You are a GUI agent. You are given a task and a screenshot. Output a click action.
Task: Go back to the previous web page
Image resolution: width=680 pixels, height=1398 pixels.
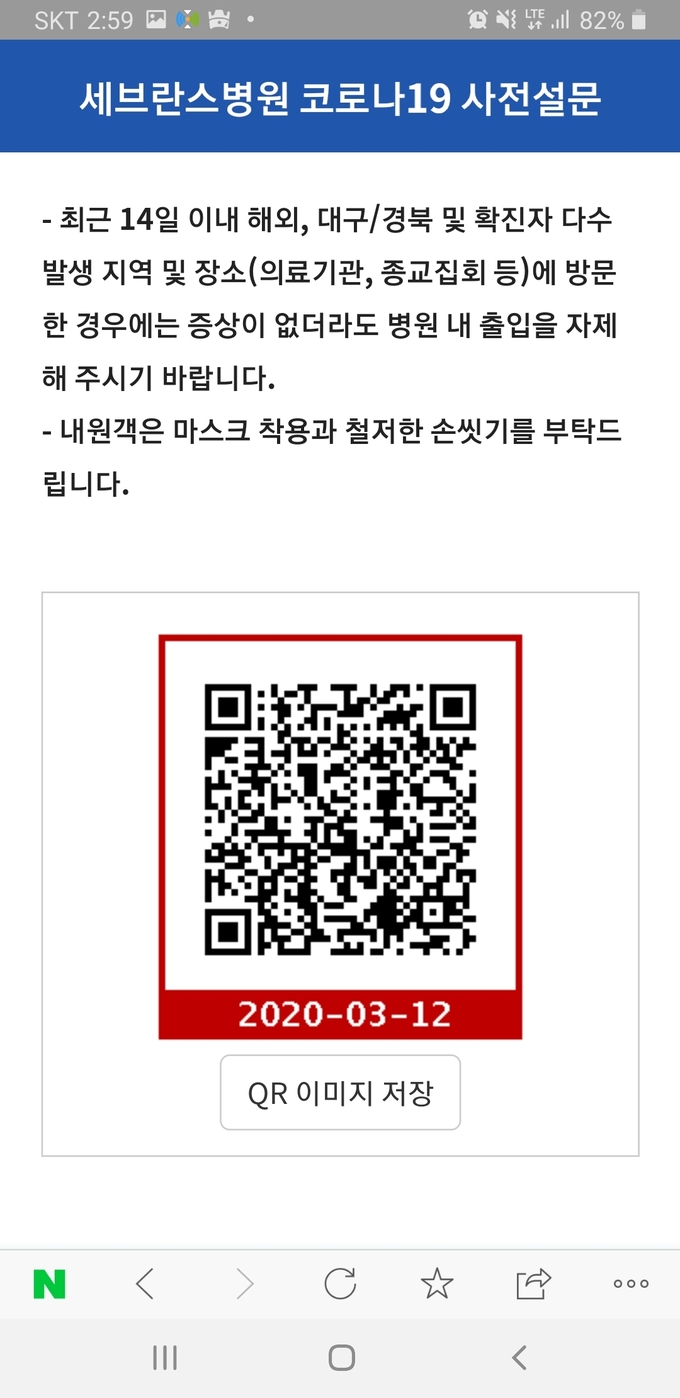[145, 1284]
